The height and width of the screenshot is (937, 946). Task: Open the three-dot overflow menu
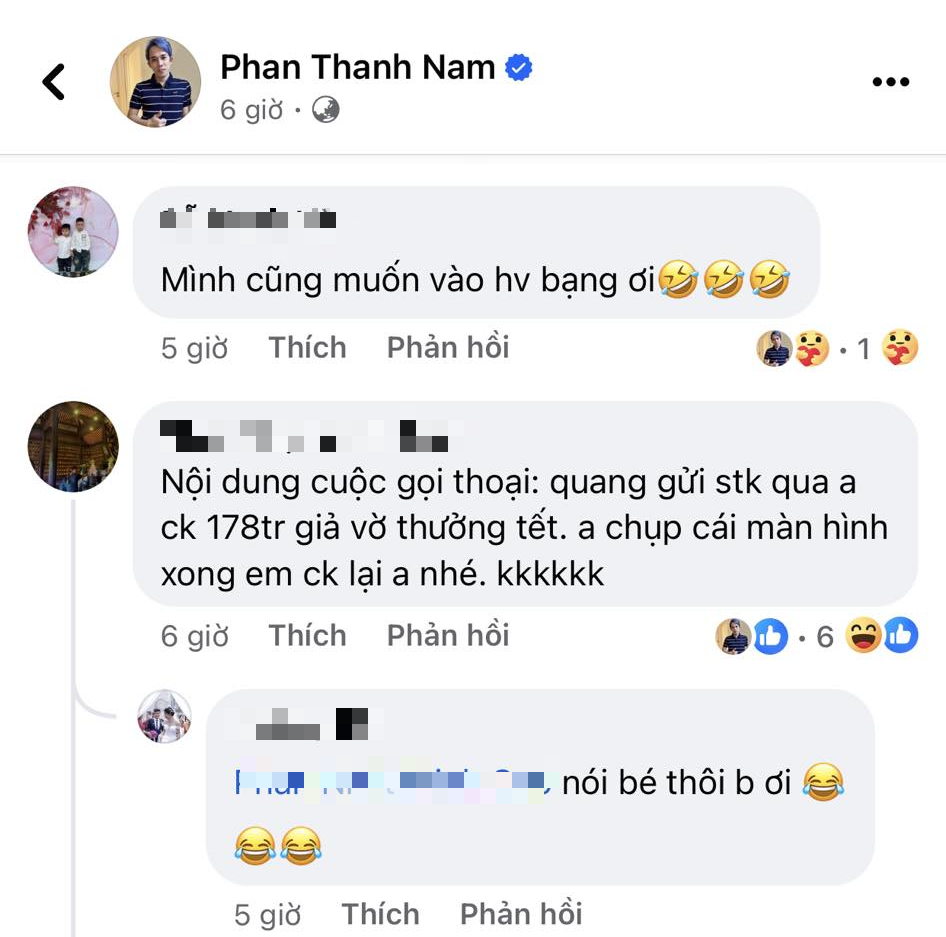(x=890, y=81)
